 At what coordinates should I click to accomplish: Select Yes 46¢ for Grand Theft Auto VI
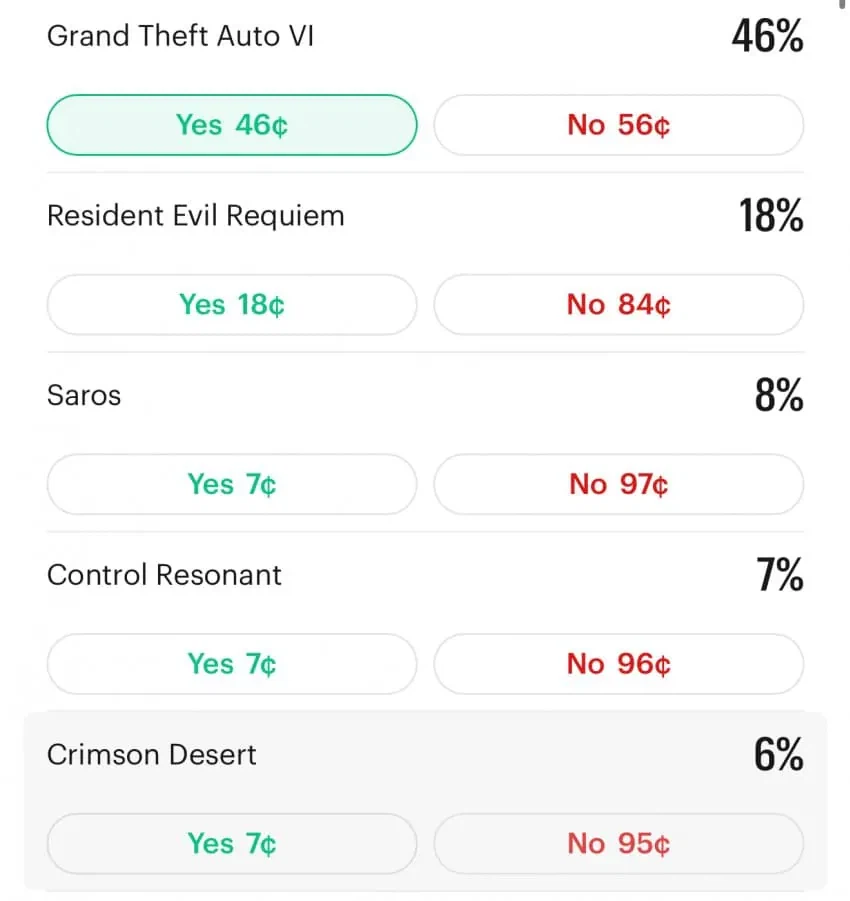[231, 125]
